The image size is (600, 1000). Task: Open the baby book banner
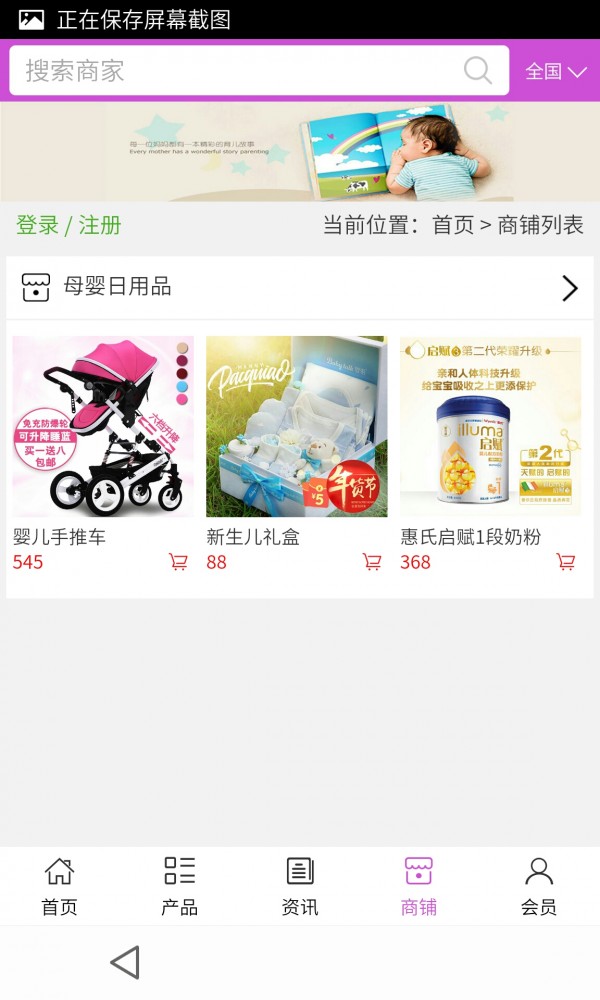(300, 151)
